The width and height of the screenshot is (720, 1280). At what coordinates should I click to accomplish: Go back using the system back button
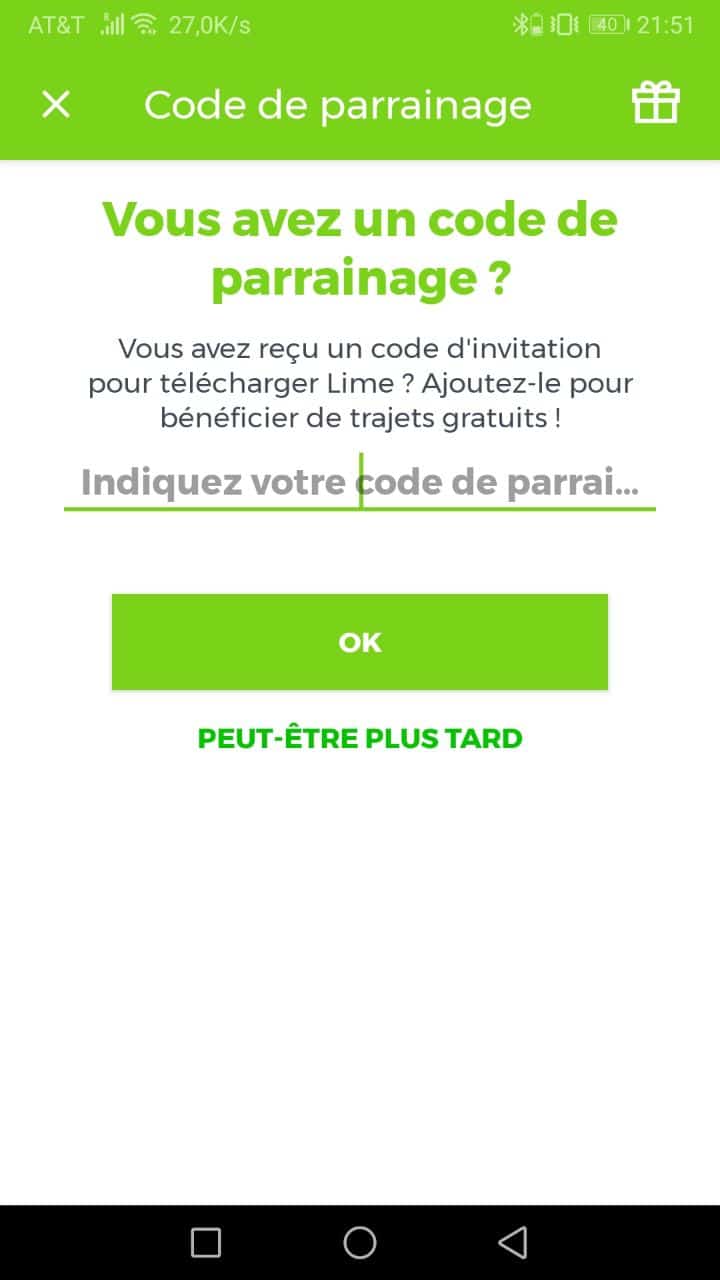(x=513, y=1242)
